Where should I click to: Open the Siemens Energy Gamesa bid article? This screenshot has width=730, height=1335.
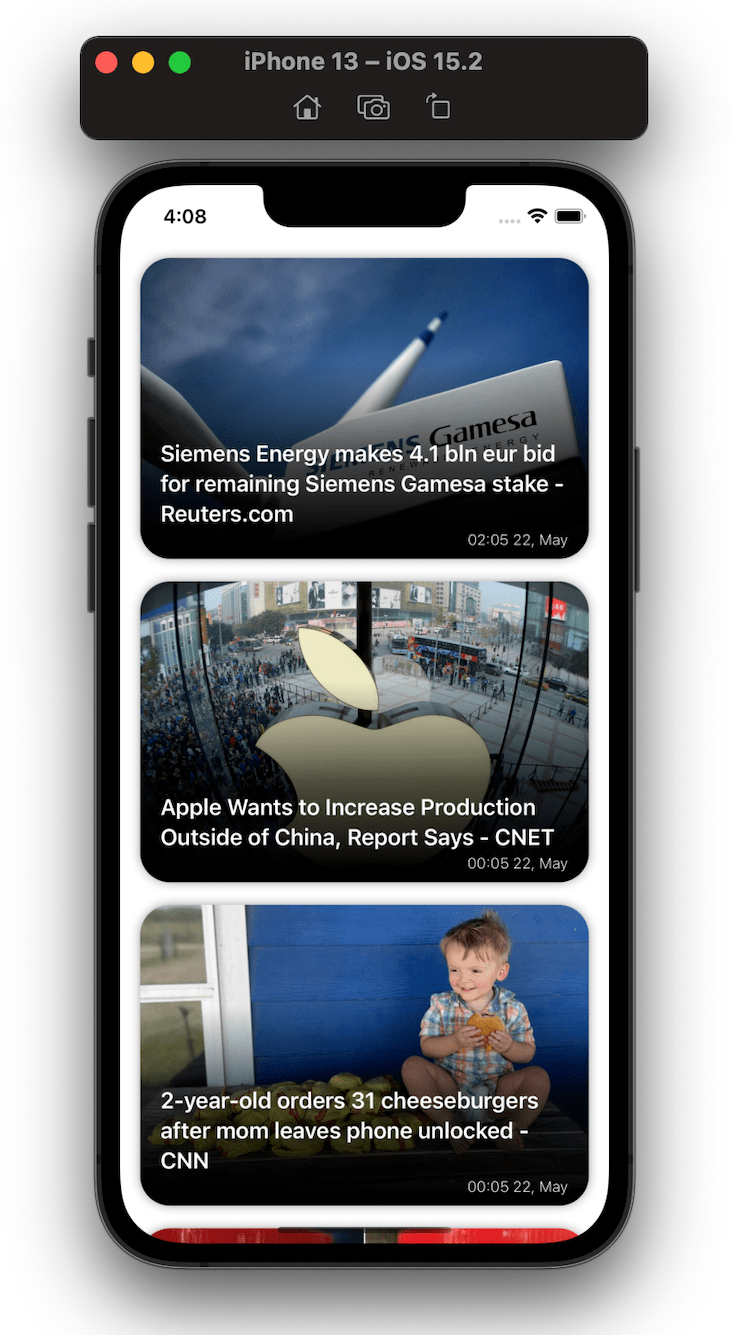pyautogui.click(x=364, y=408)
